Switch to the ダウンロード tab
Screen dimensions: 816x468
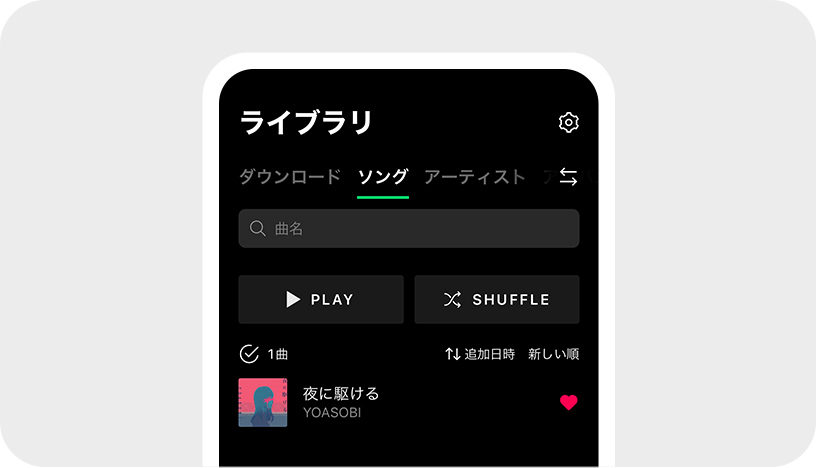(x=290, y=177)
